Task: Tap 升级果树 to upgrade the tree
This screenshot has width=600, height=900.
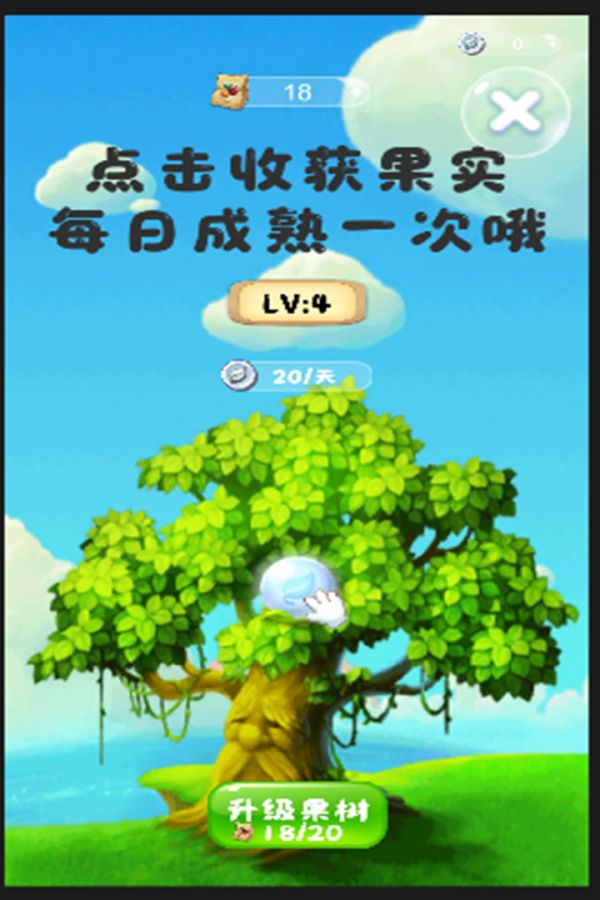Action: [x=297, y=816]
